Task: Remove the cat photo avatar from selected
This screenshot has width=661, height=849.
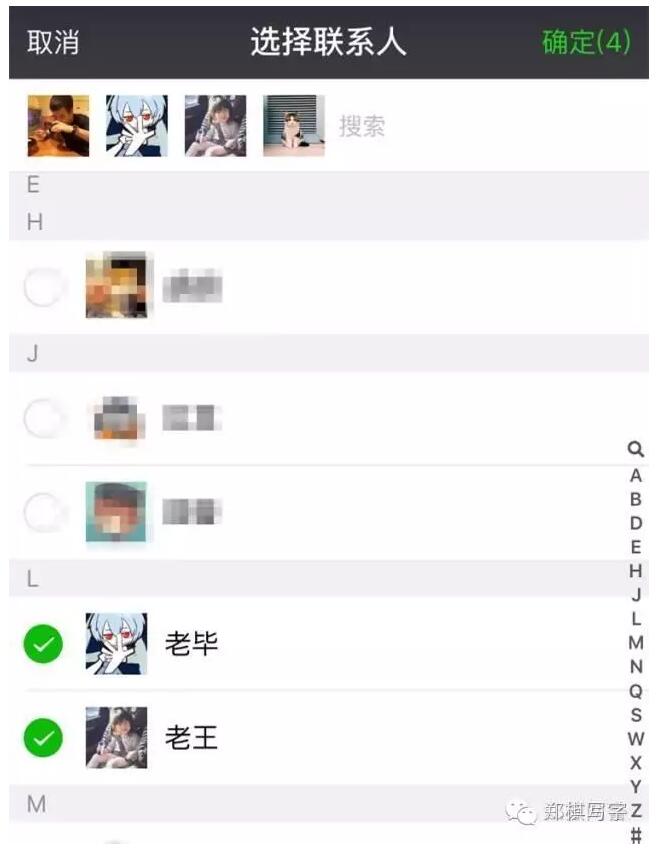Action: (294, 126)
